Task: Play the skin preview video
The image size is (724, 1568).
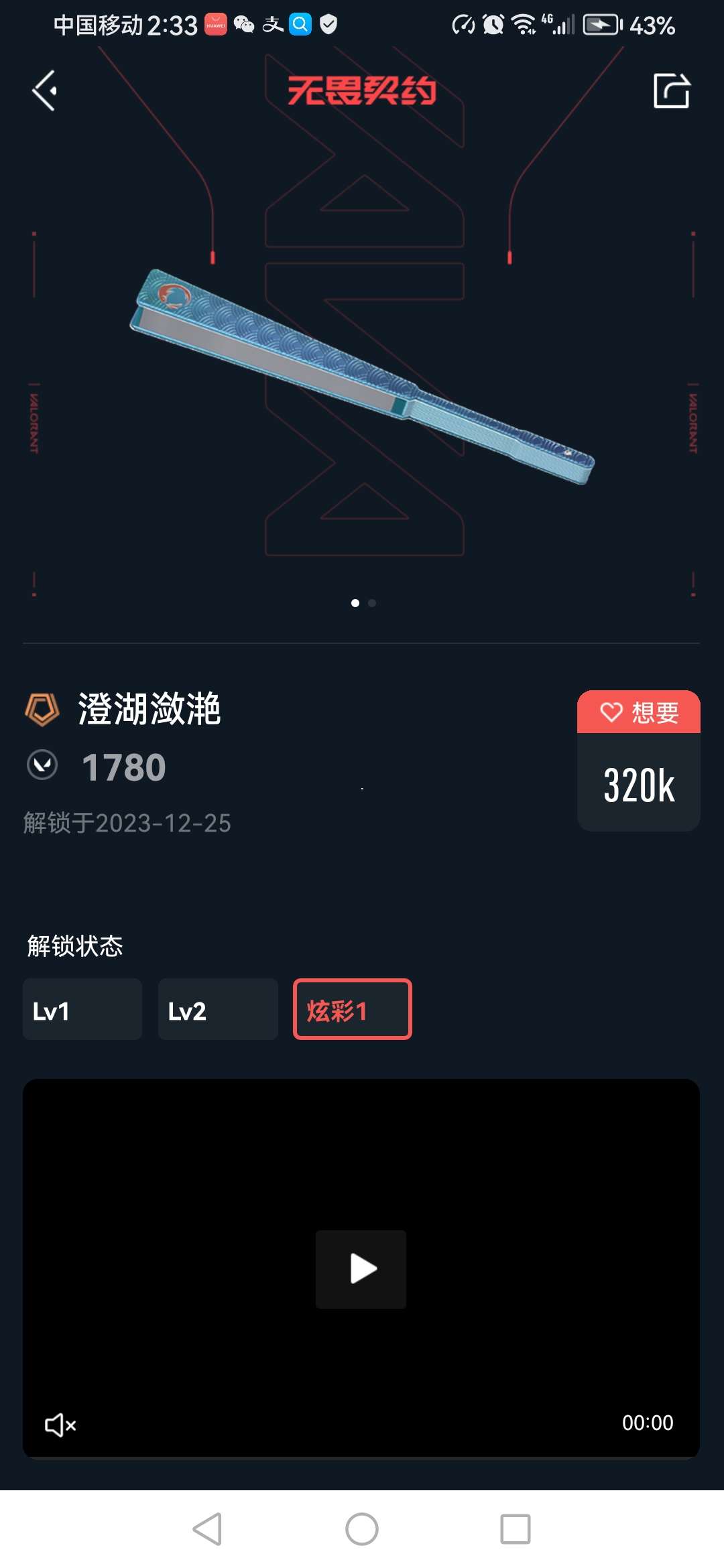Action: (361, 1268)
